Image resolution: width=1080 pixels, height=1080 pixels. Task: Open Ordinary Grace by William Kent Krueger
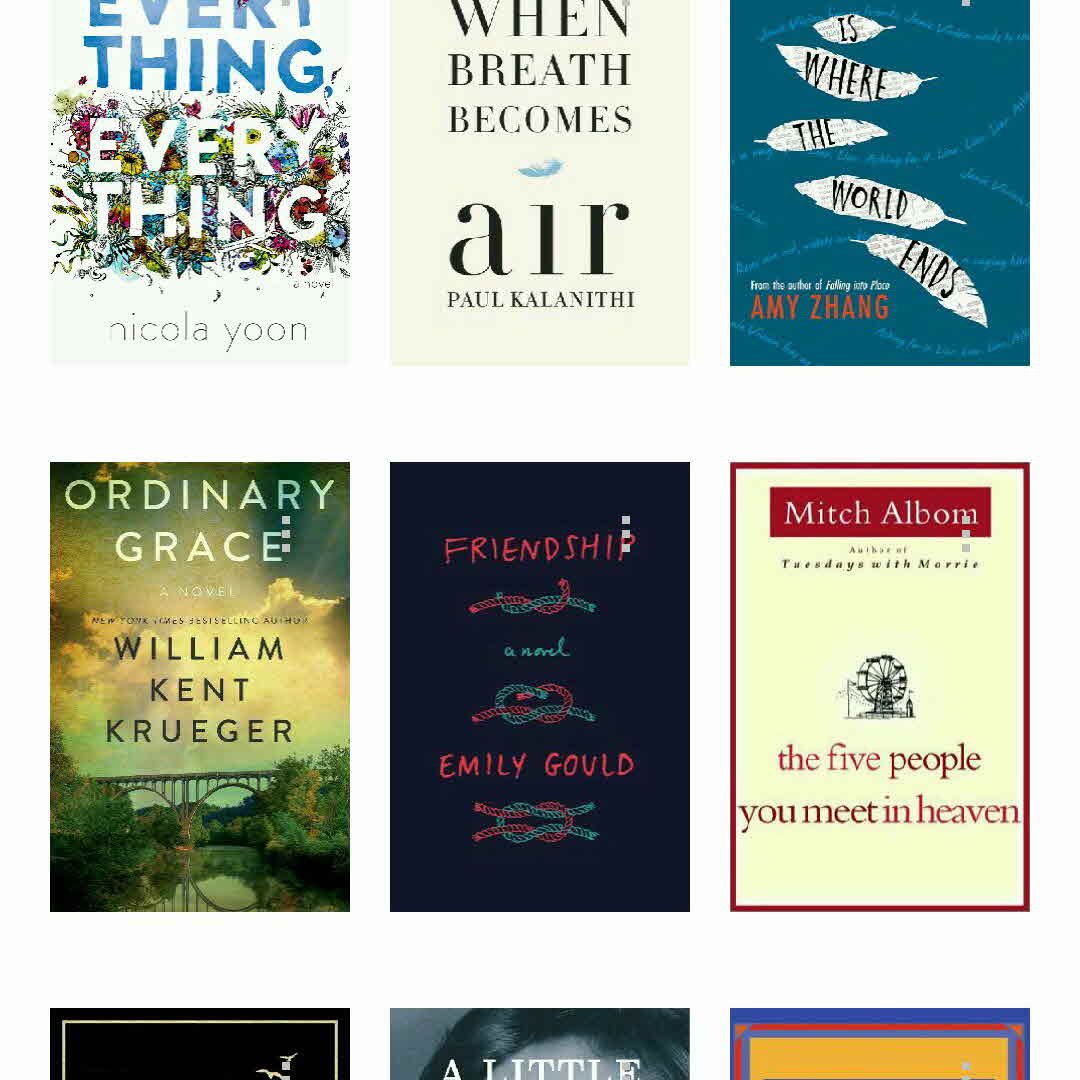point(200,700)
